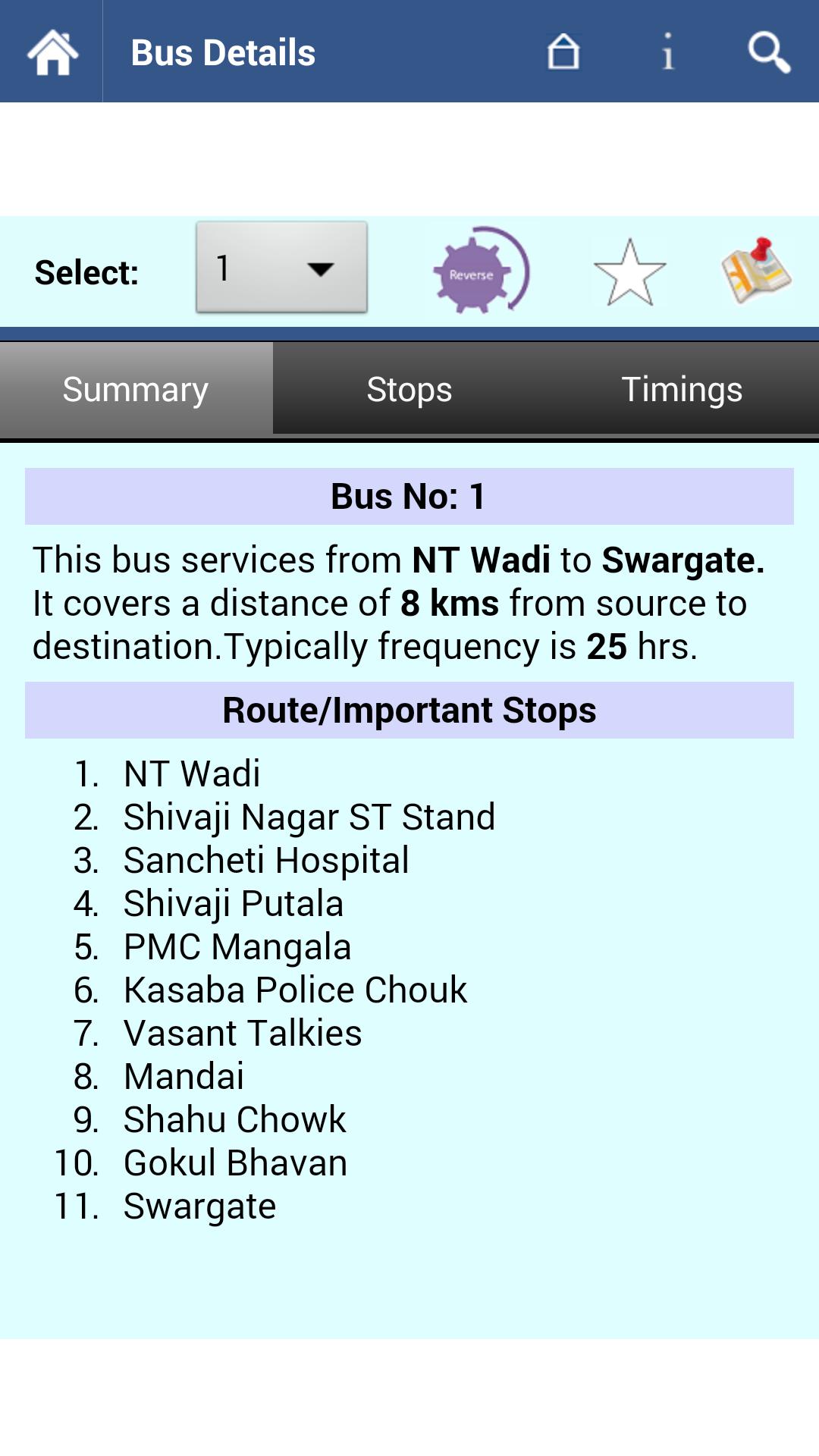Screen dimensions: 819x1456
Task: Unfavorite bus 1 using the star toggle
Action: click(632, 269)
